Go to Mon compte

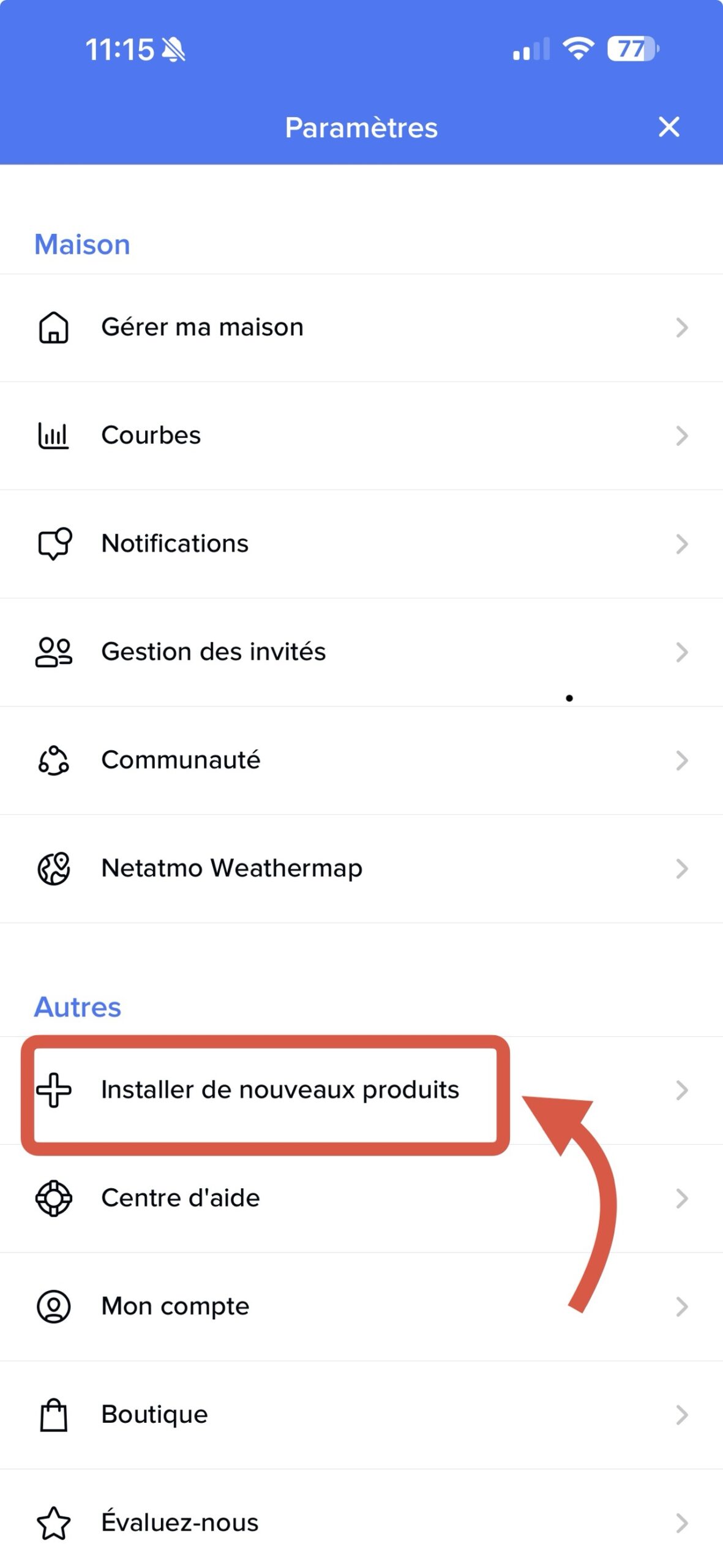click(x=361, y=1306)
